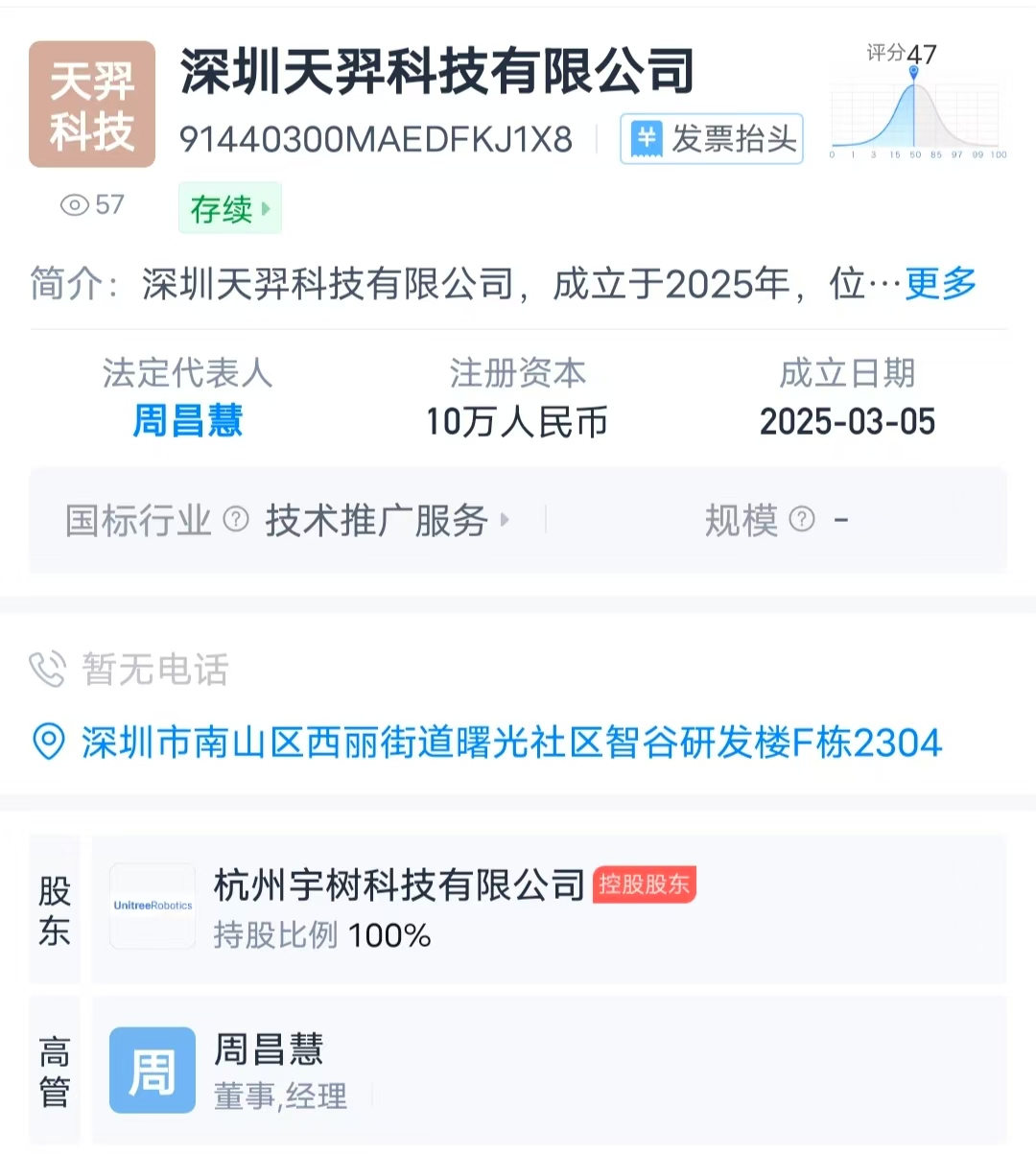Expand the 更多 link in the company intro
The height and width of the screenshot is (1155, 1036).
click(x=938, y=284)
